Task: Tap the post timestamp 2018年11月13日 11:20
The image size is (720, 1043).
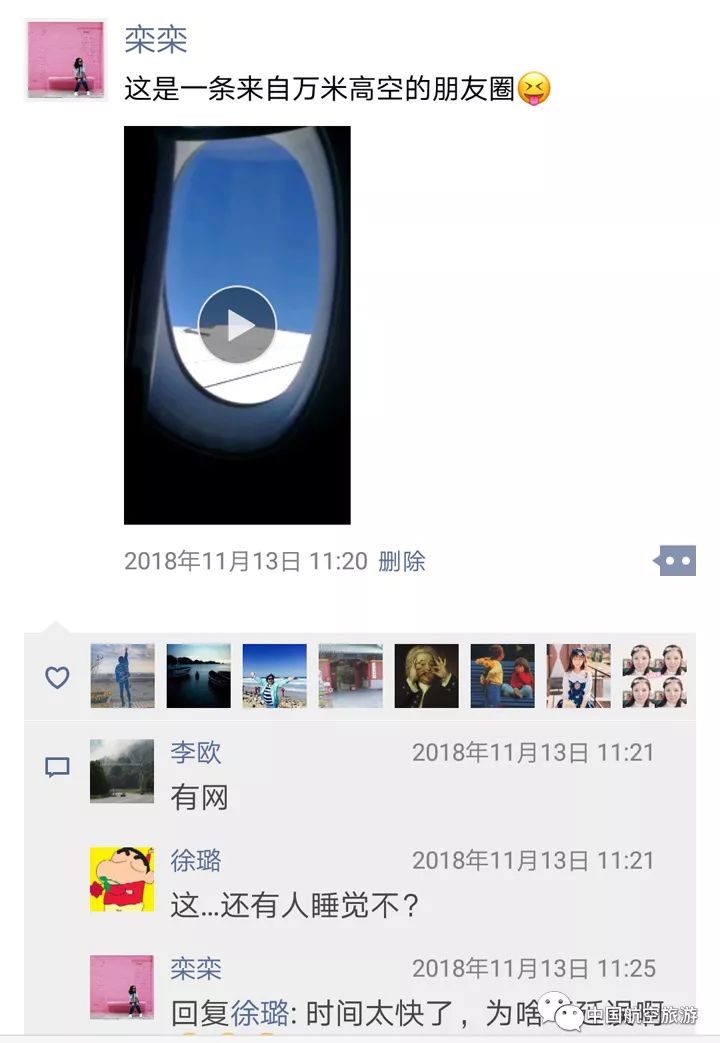Action: coord(248,562)
